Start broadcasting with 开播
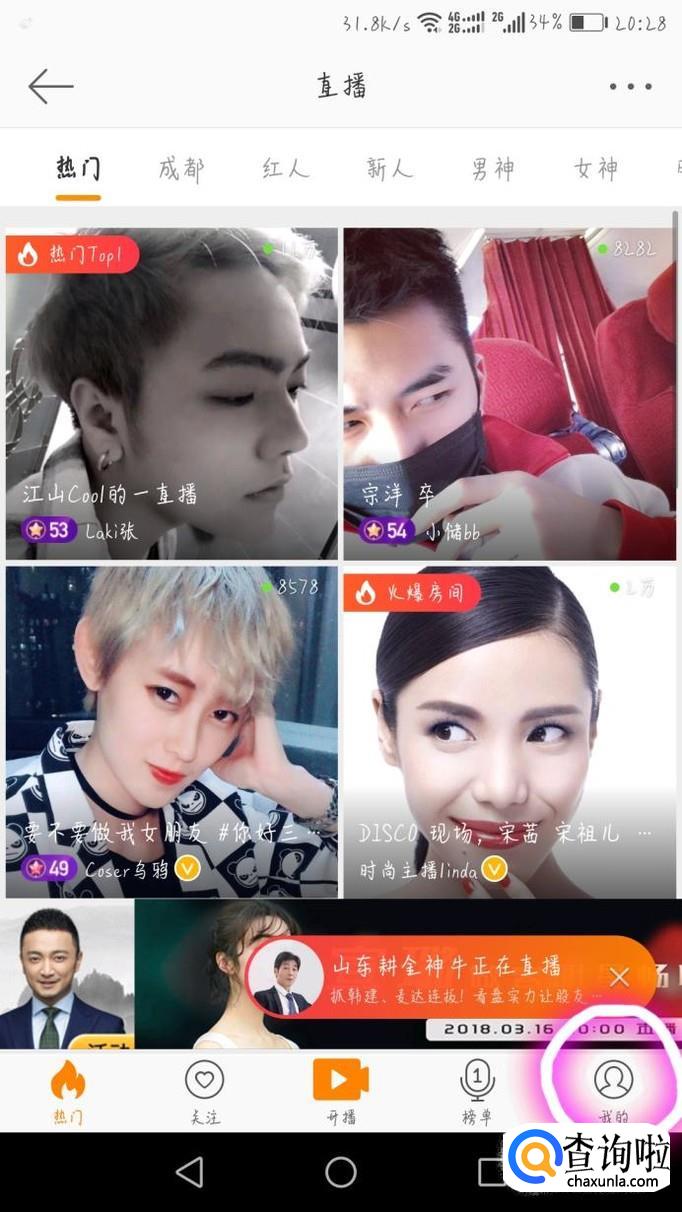Image resolution: width=682 pixels, height=1212 pixels. [341, 1091]
